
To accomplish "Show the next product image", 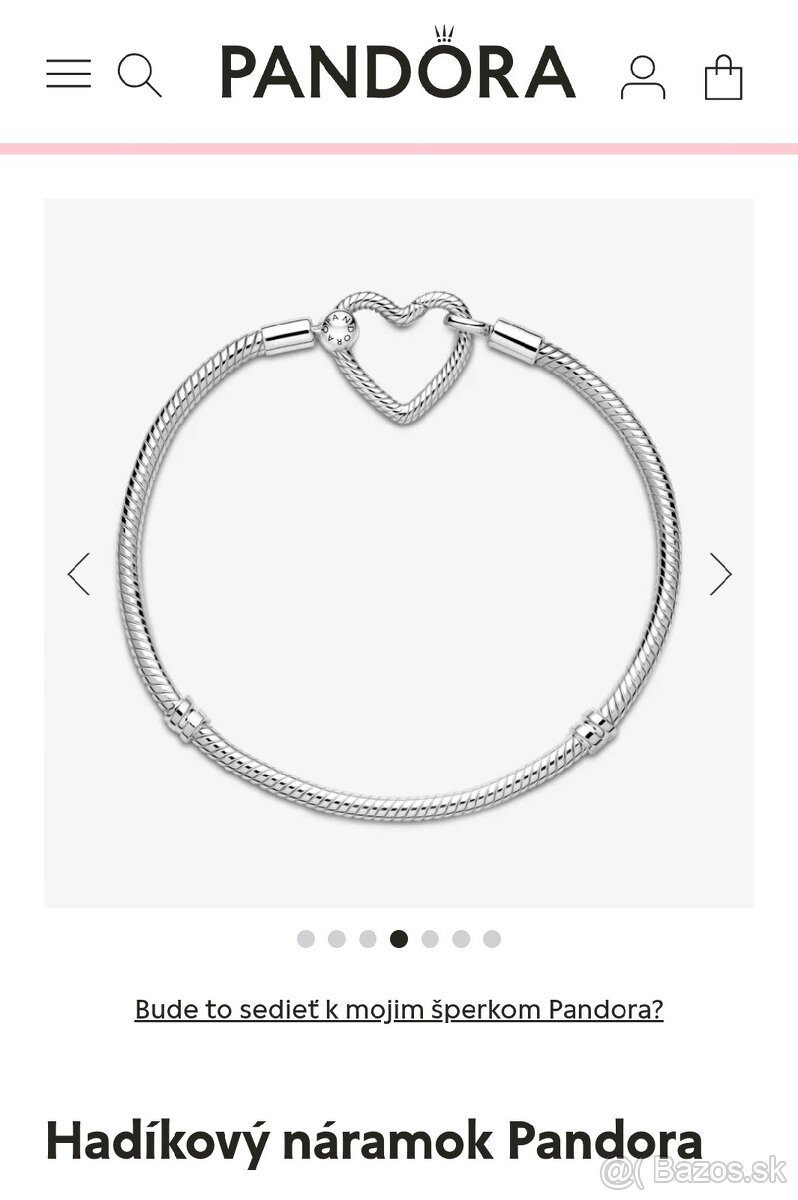I will tap(720, 574).
